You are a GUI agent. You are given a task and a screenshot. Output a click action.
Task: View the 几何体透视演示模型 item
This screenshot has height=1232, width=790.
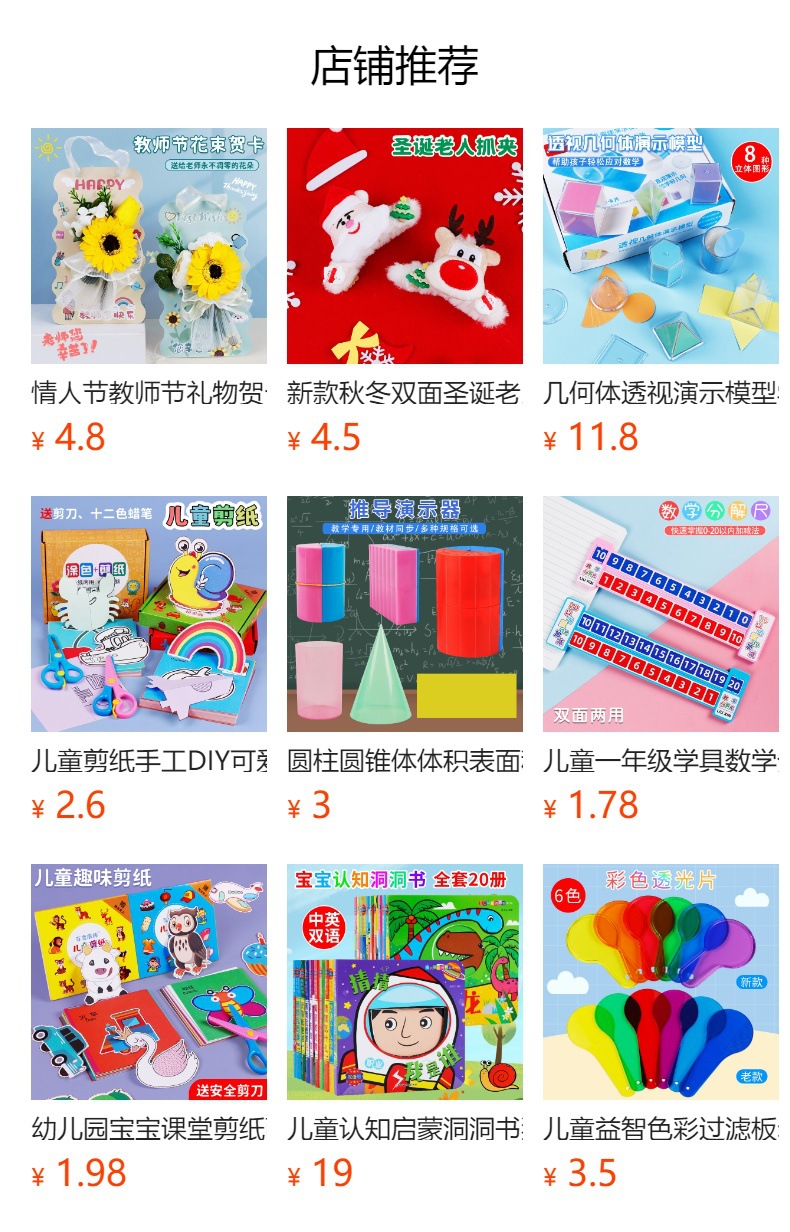tap(661, 292)
